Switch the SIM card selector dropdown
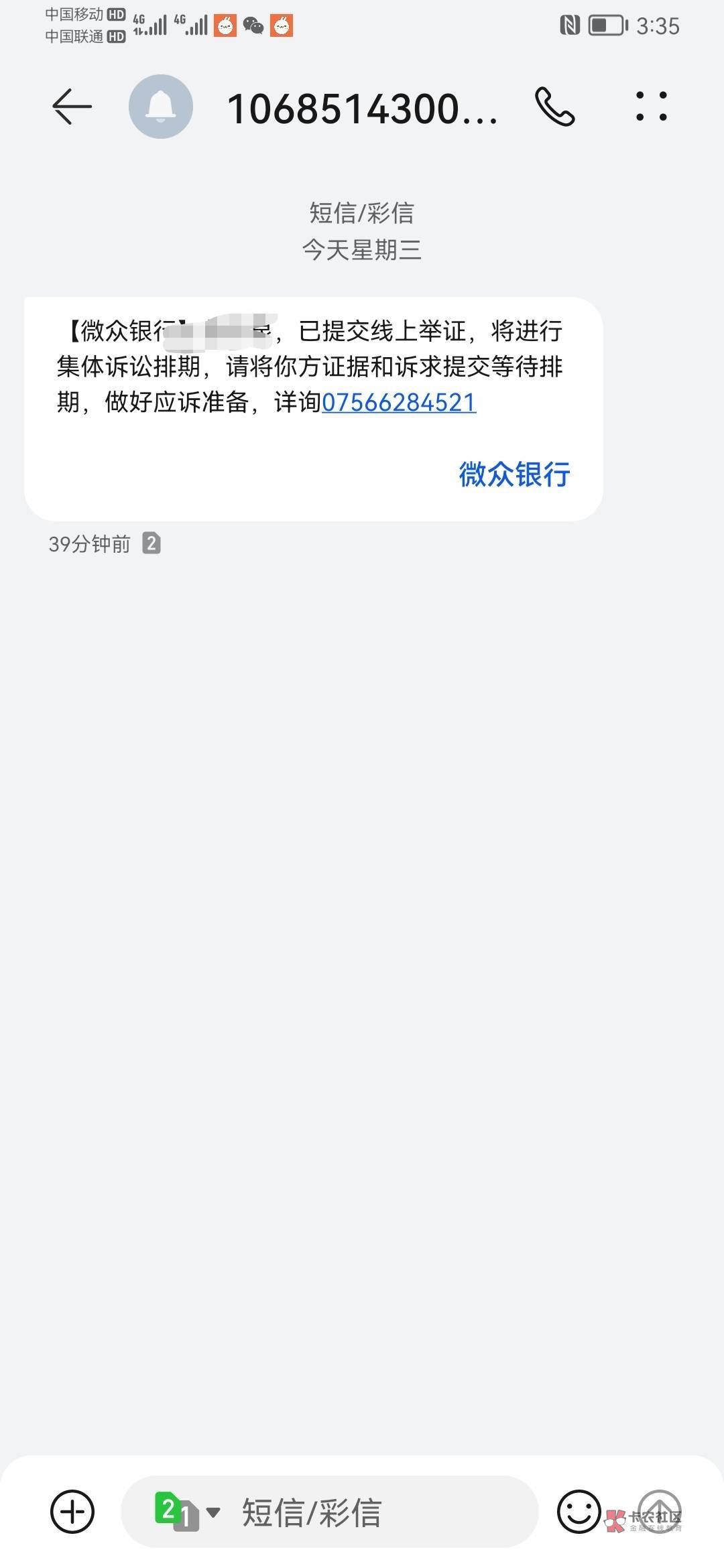Viewport: 724px width, 1568px height. pos(187,1512)
